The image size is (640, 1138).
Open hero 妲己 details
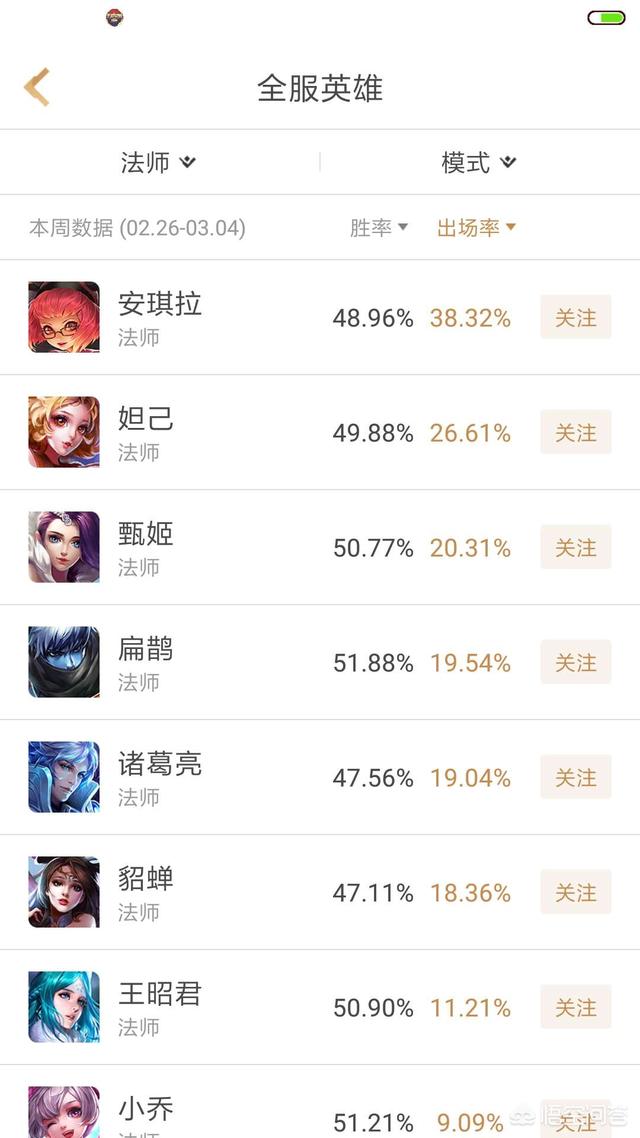point(320,433)
